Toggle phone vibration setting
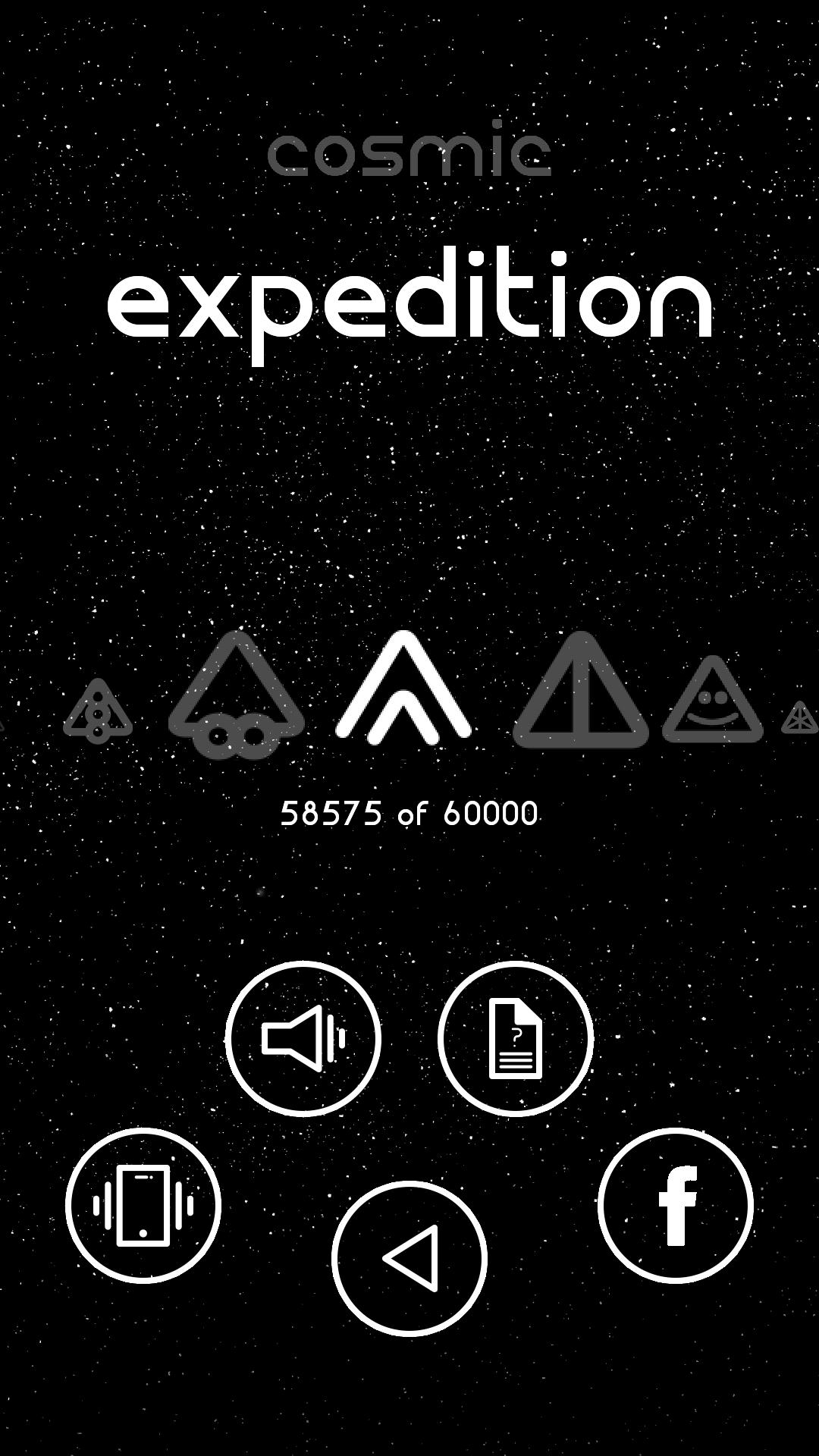 [143, 1205]
